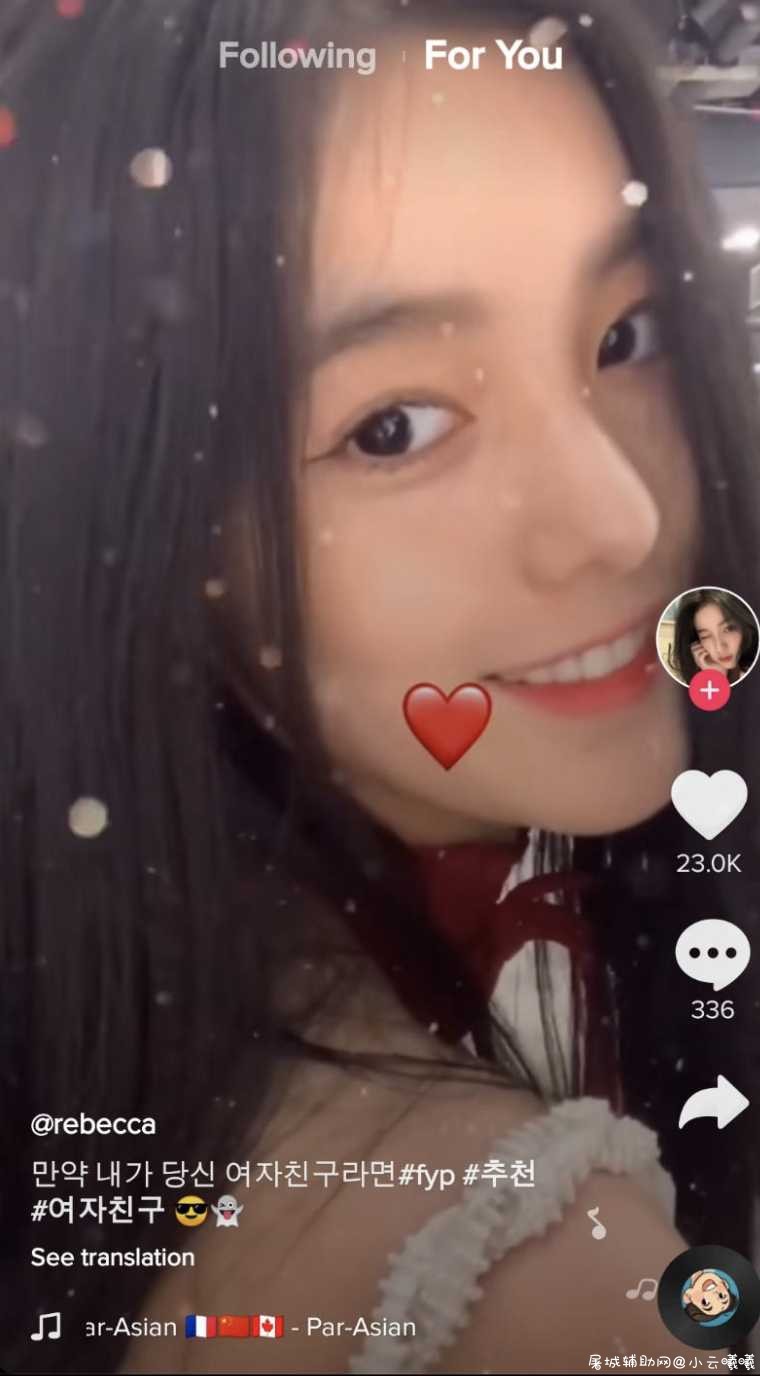Open the spinning sound disc
The width and height of the screenshot is (760, 1376).
pos(708,1297)
